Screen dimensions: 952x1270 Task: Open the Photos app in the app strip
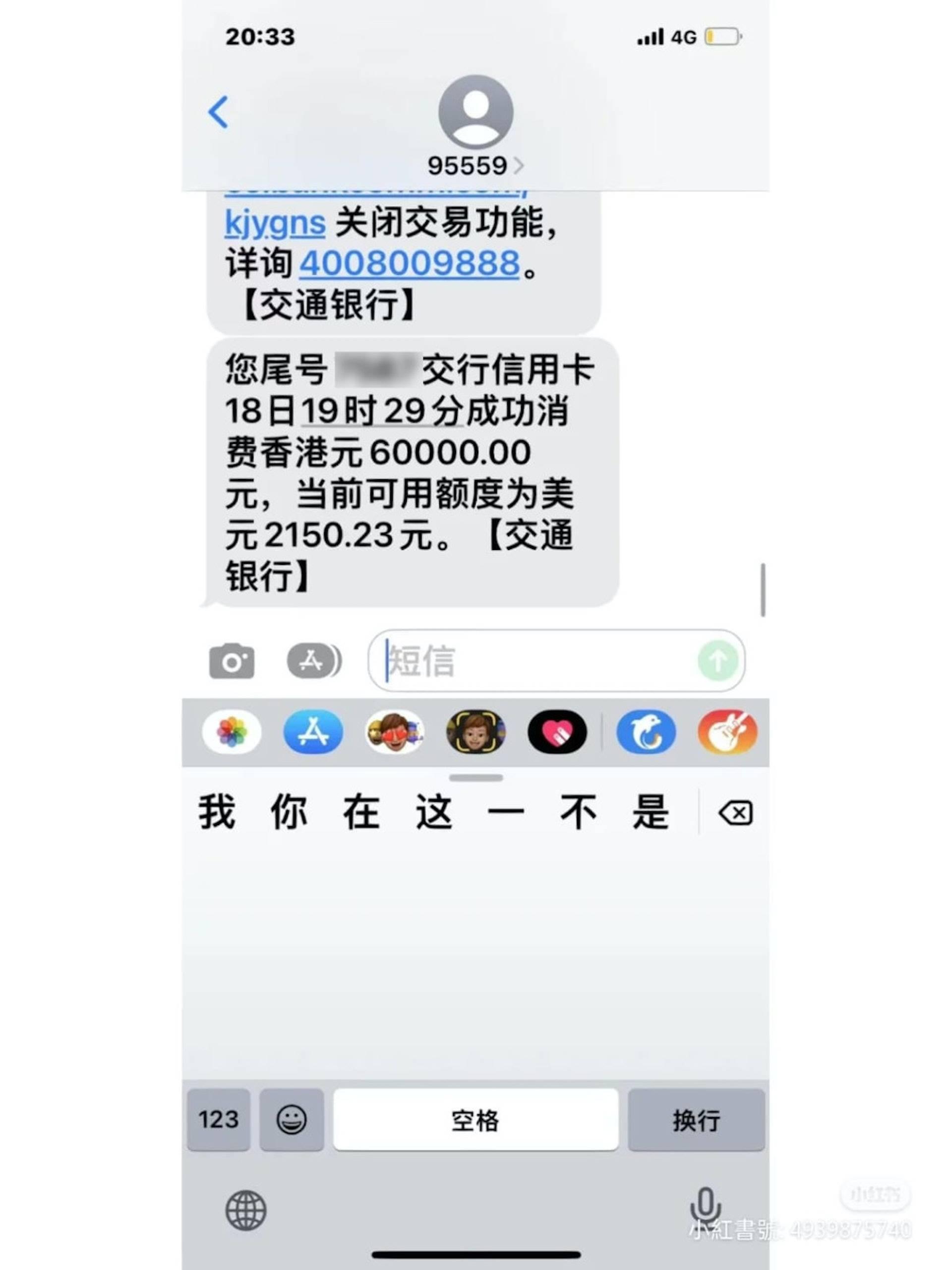232,732
